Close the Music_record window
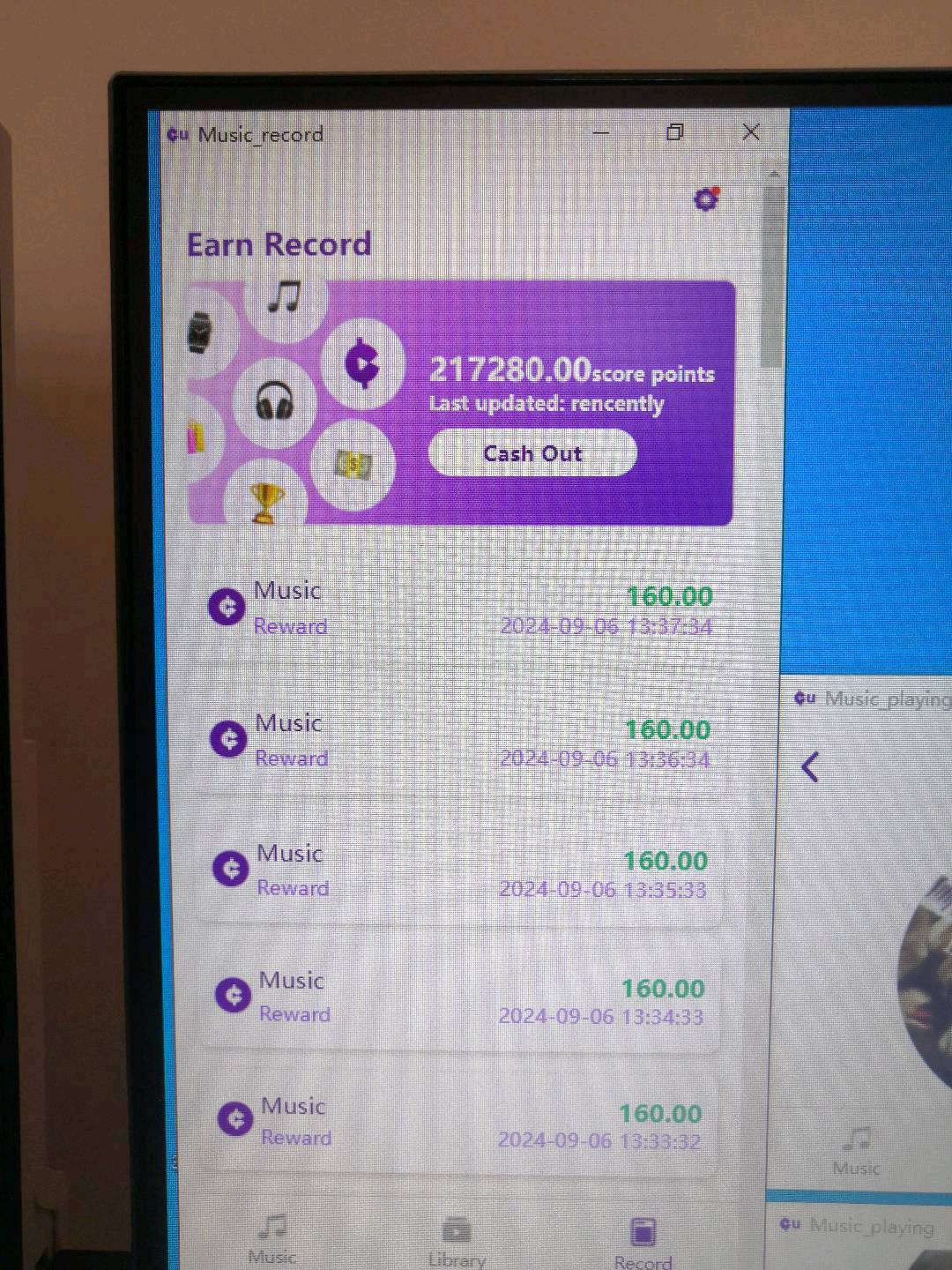 click(751, 132)
